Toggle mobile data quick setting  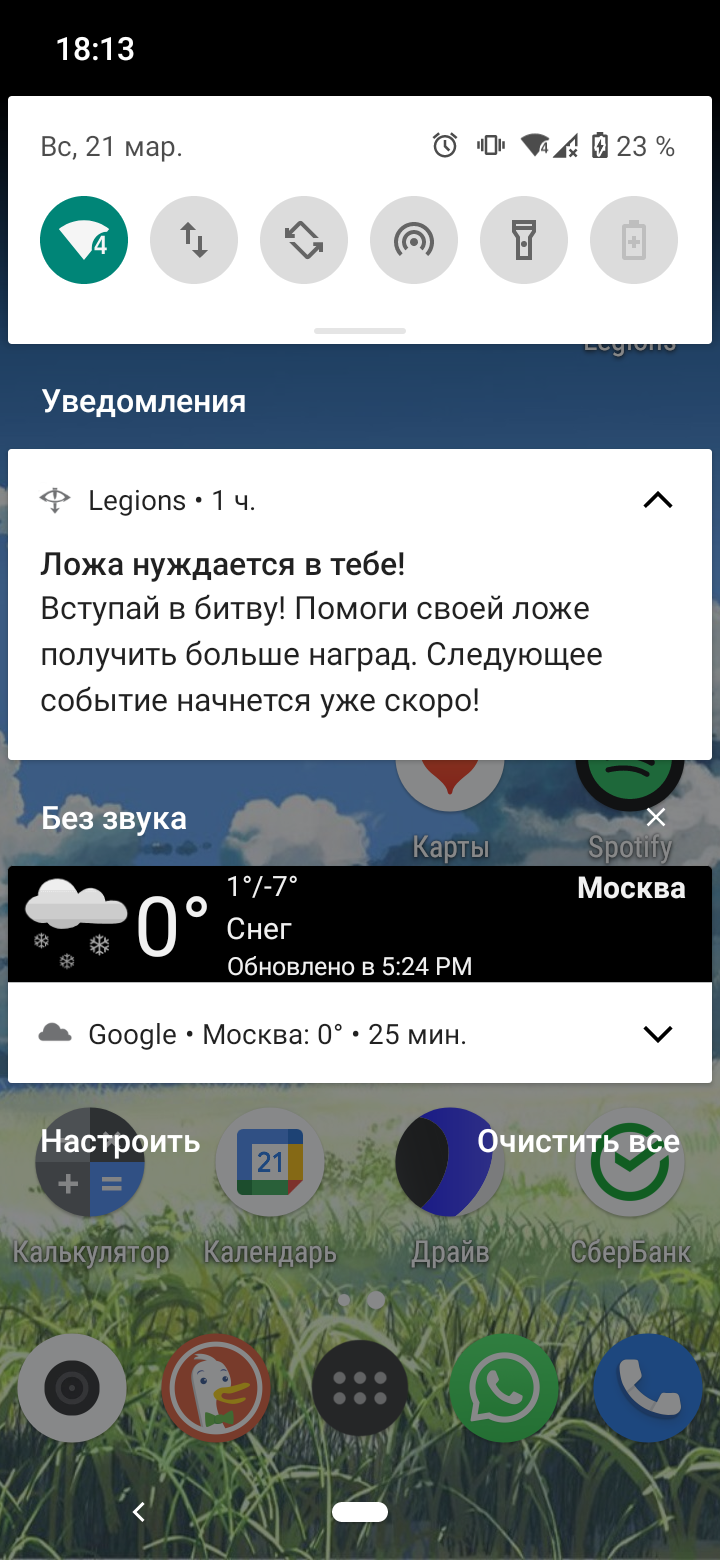[194, 241]
